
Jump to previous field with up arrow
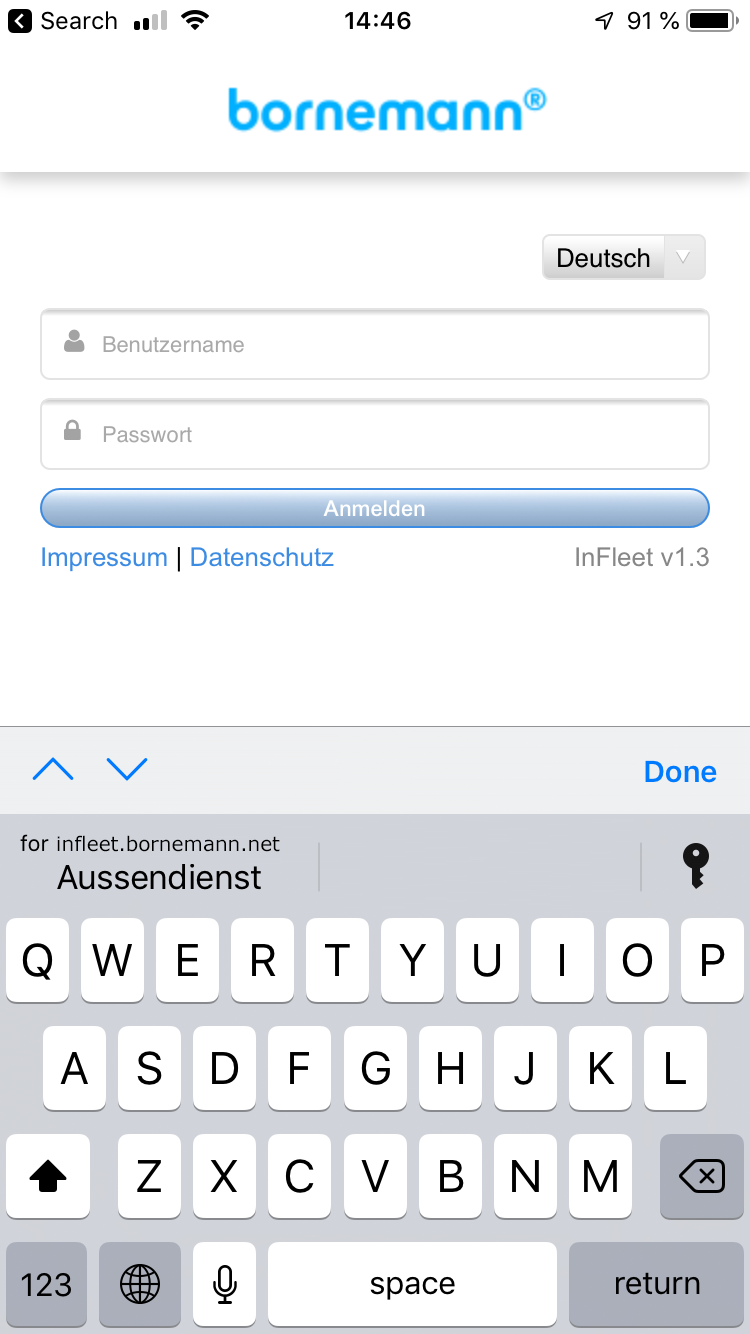[53, 769]
